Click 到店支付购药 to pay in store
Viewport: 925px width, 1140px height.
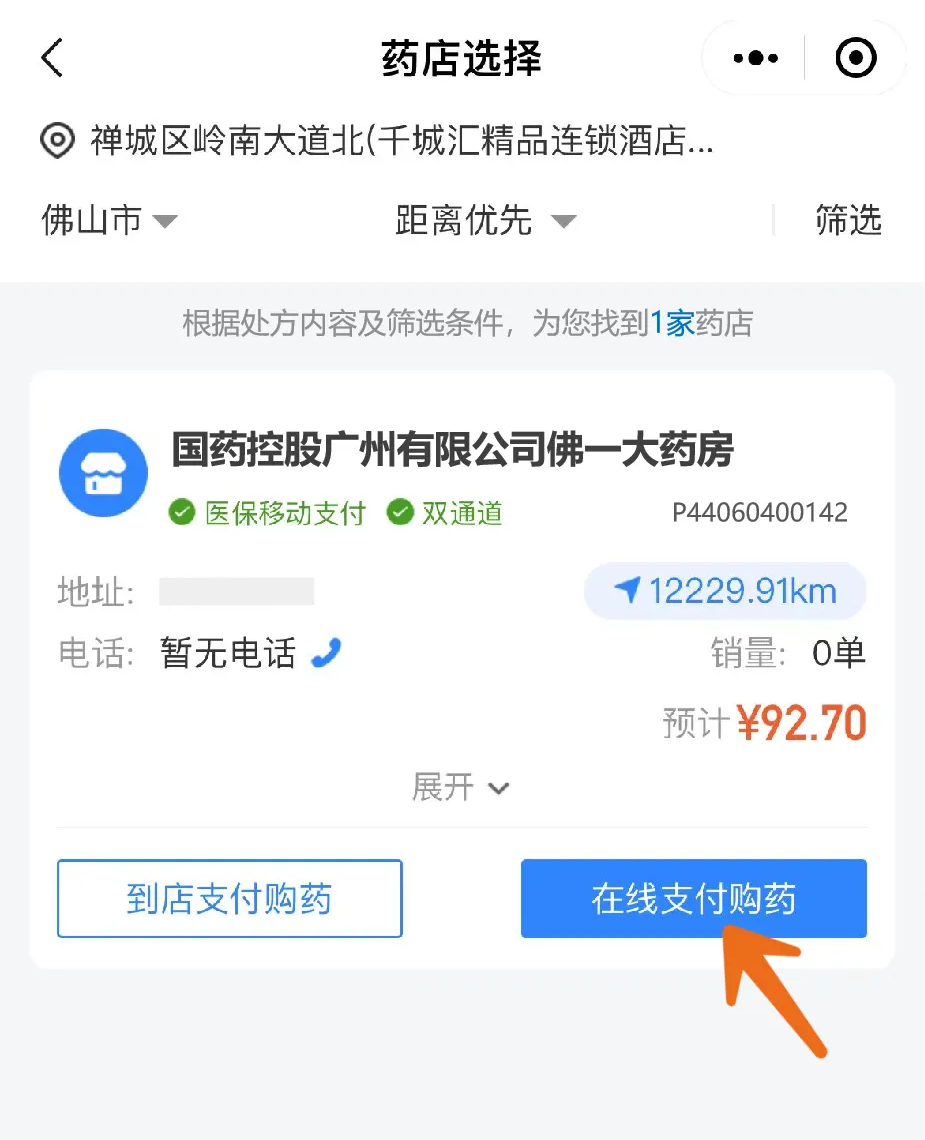coord(229,898)
